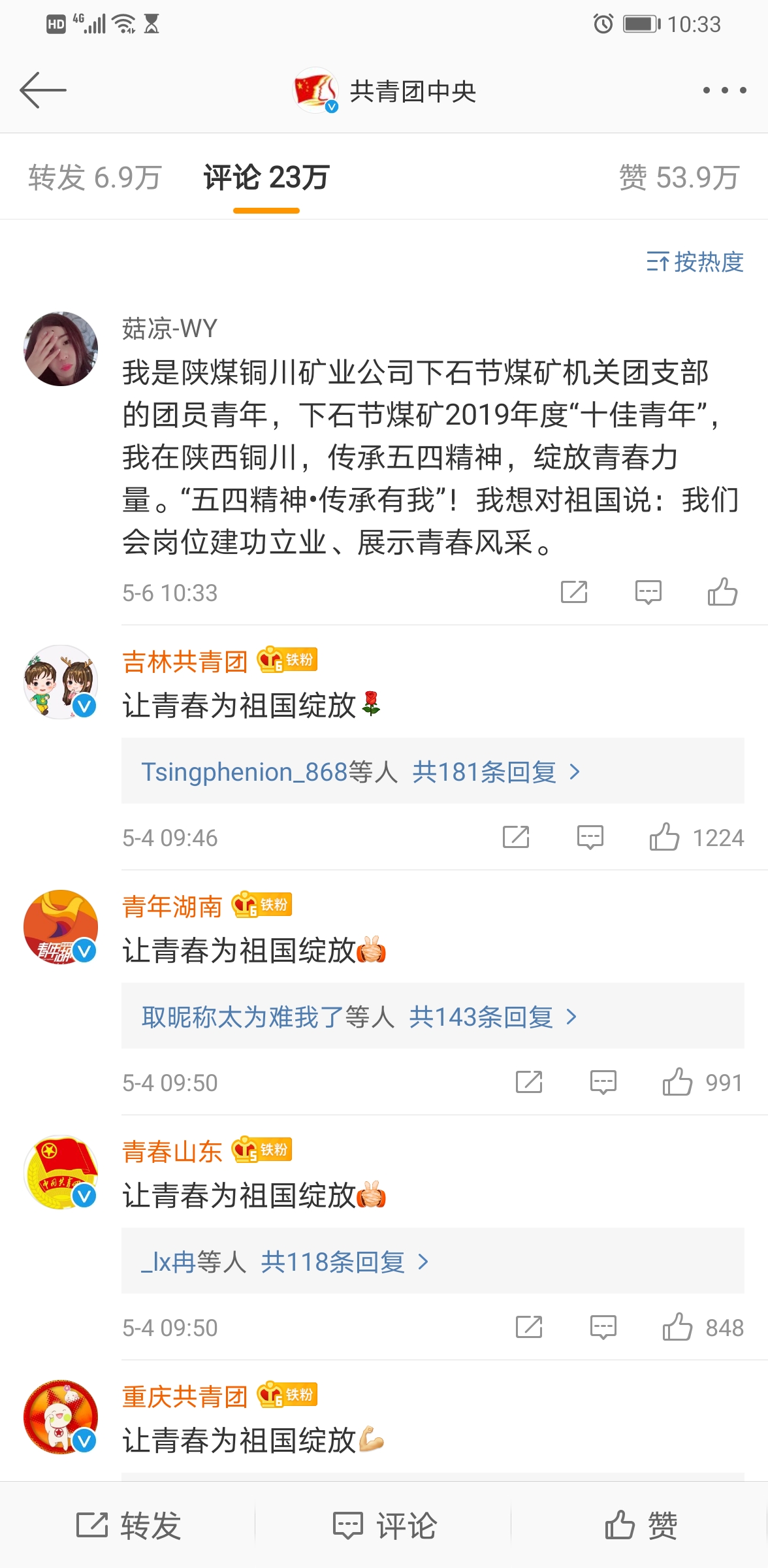The image size is (768, 1568).
Task: Tap 赞 in the bottom bar
Action: coord(640,1526)
